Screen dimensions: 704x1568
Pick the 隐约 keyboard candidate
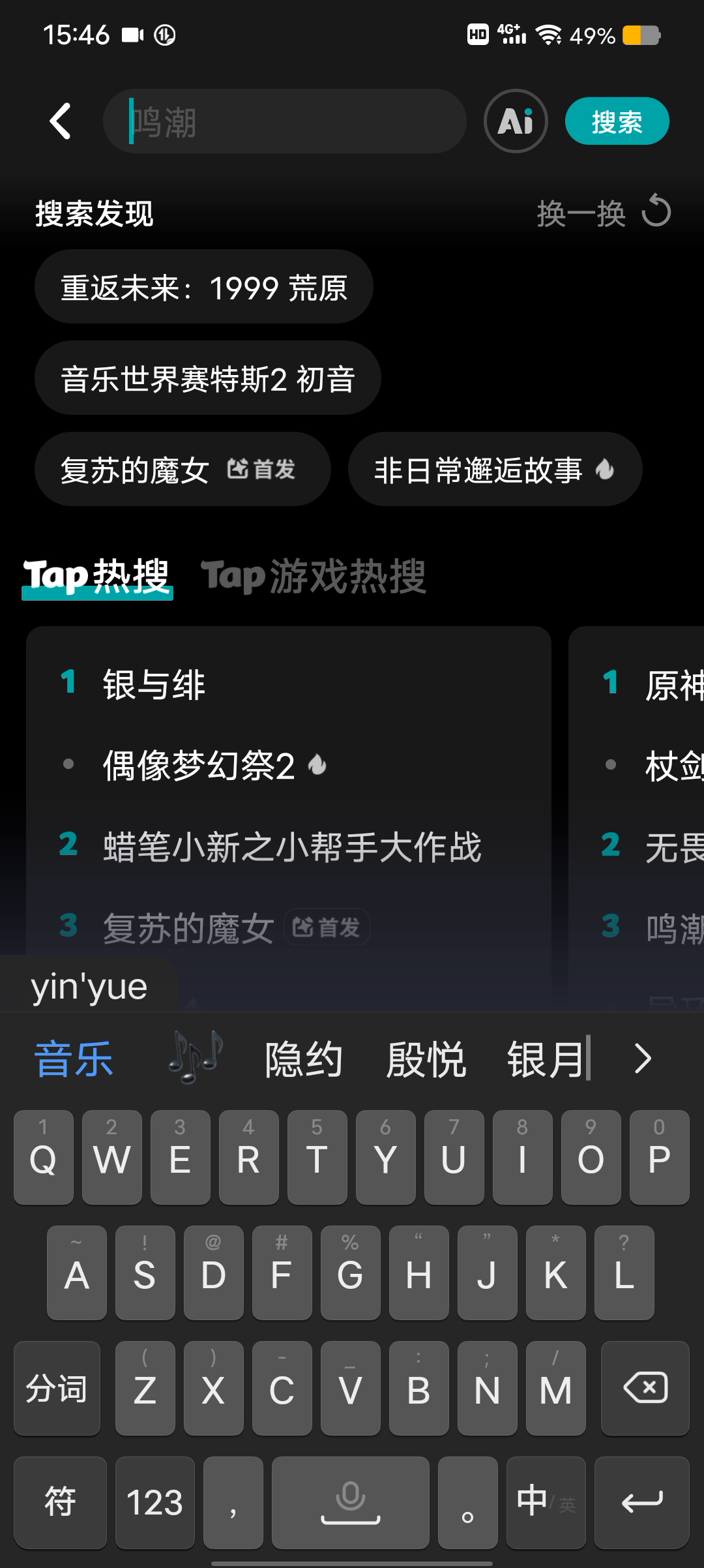tap(304, 1059)
